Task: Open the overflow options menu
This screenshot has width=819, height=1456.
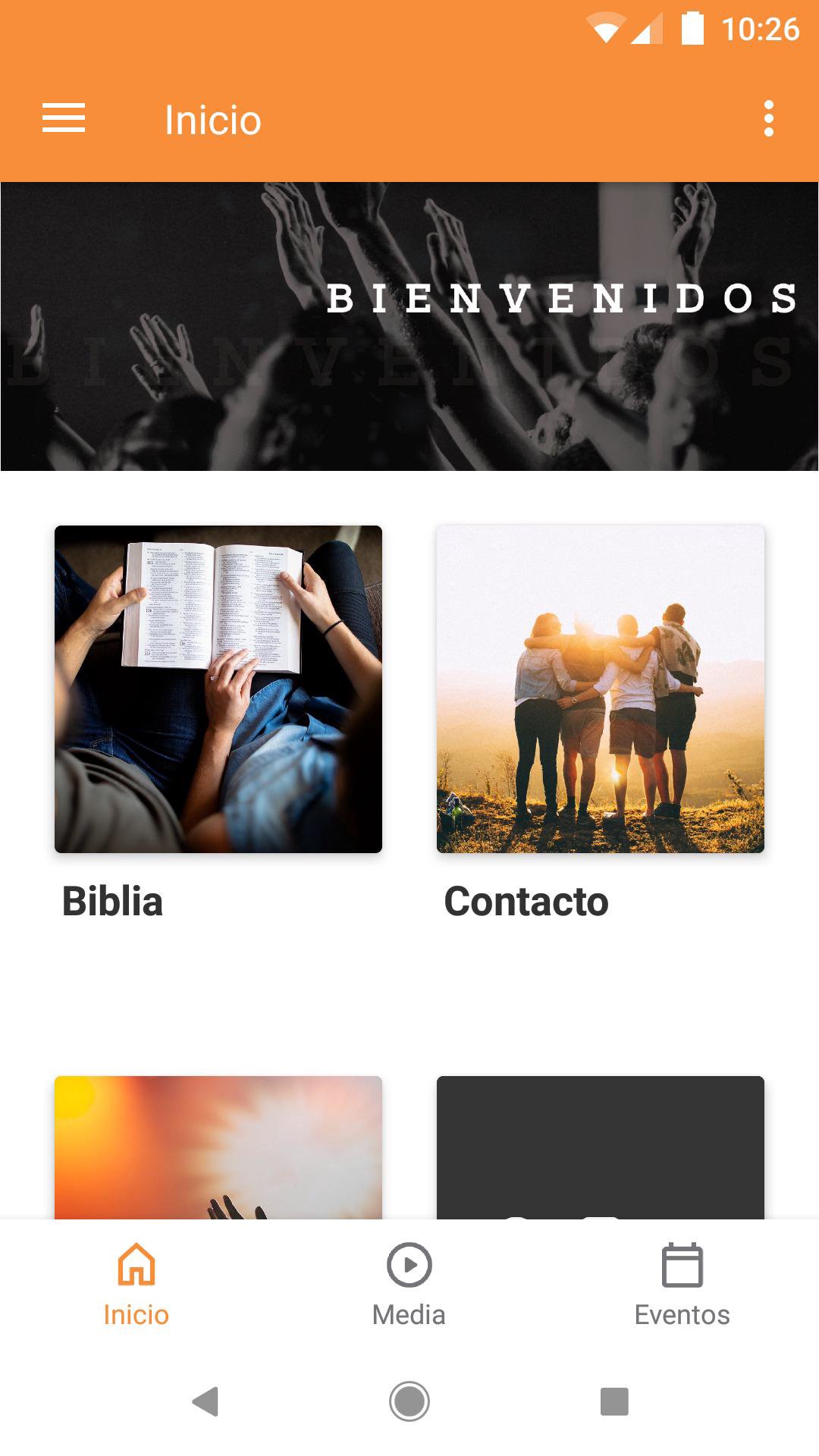Action: point(768,119)
